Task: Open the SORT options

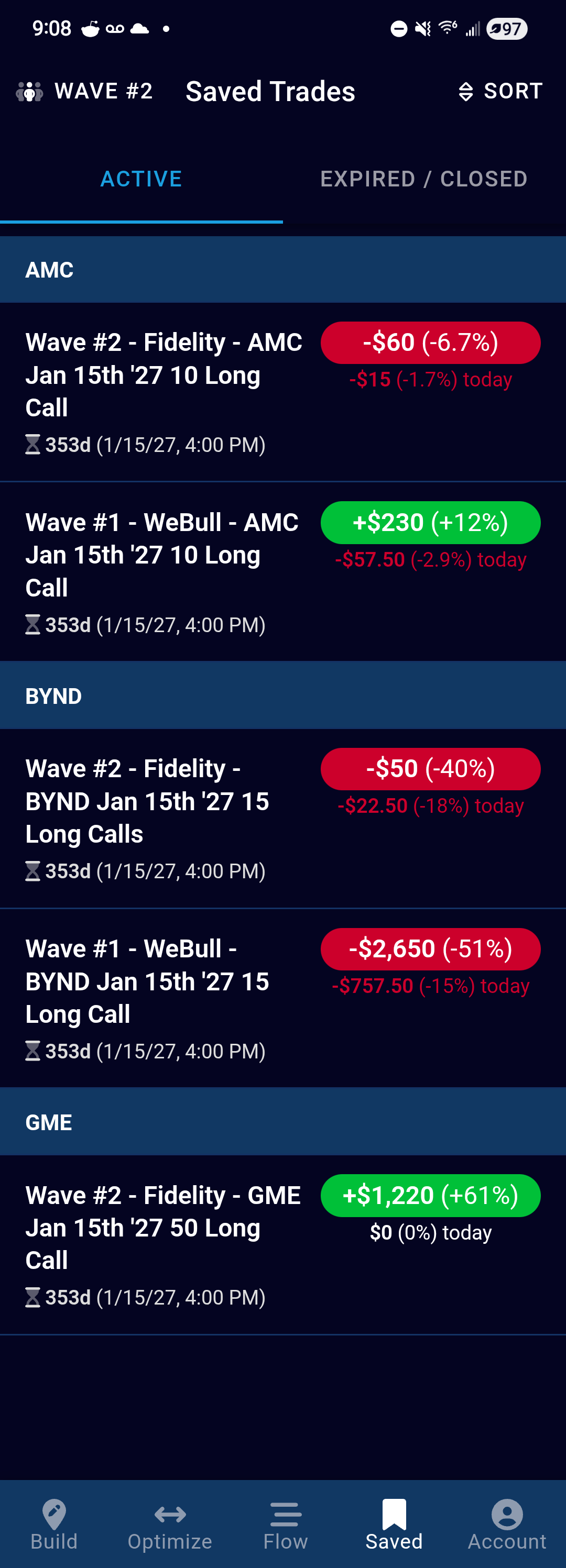Action: point(499,91)
